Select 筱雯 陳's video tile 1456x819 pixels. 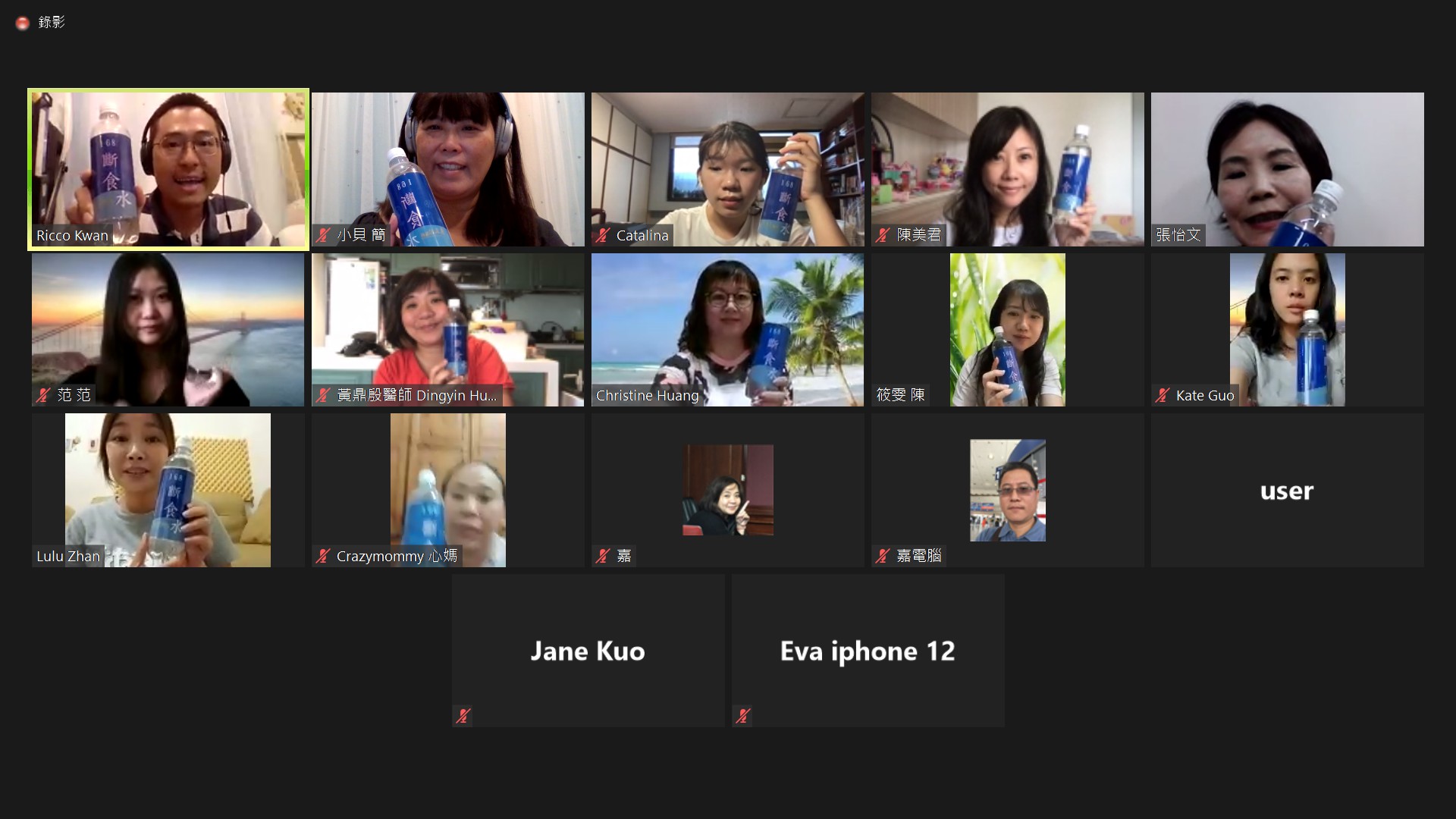[1007, 330]
